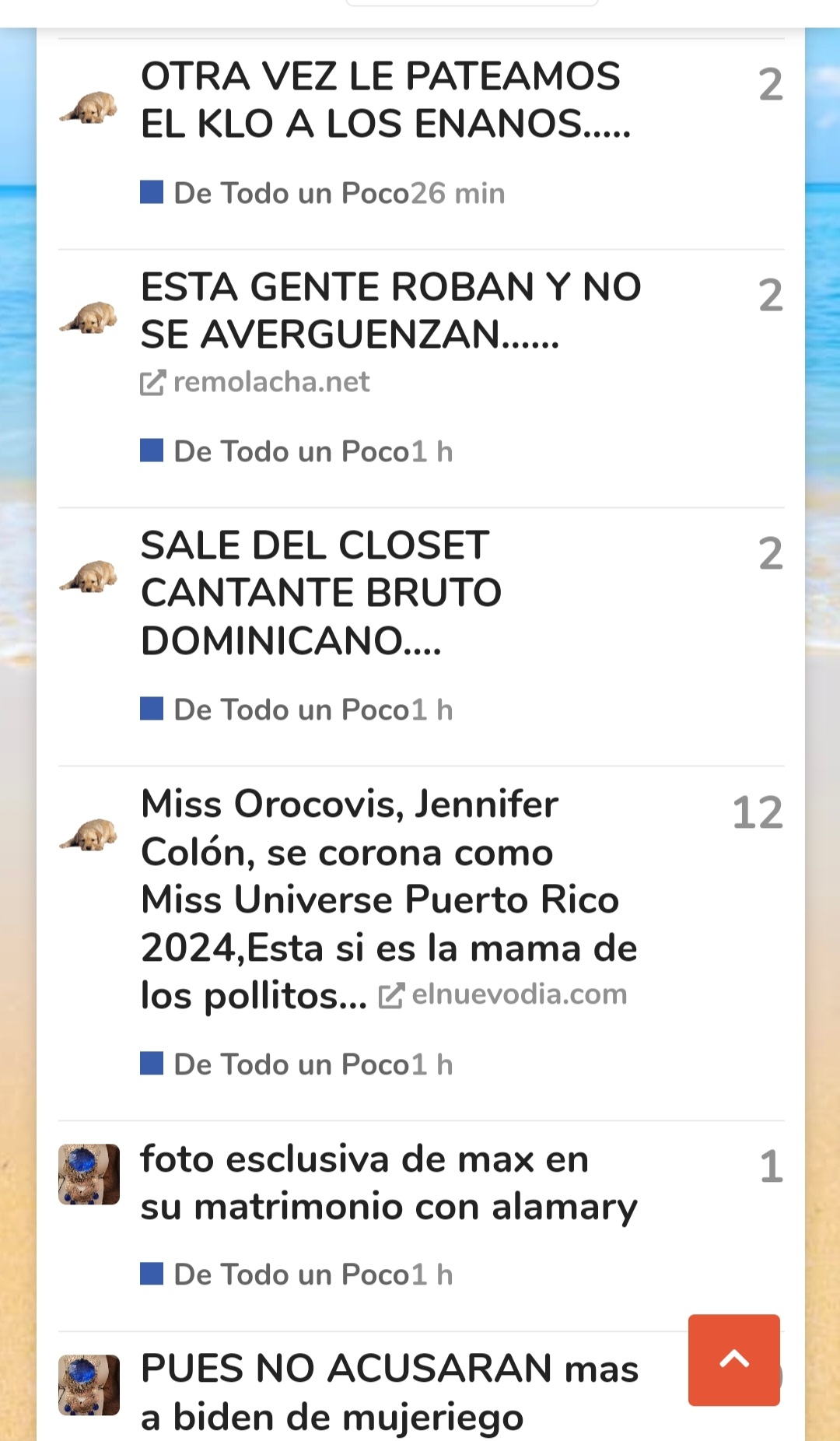
Task: View dog avatar profile beside OTRA VEZ LE PATEAMOS
Action: (89, 107)
